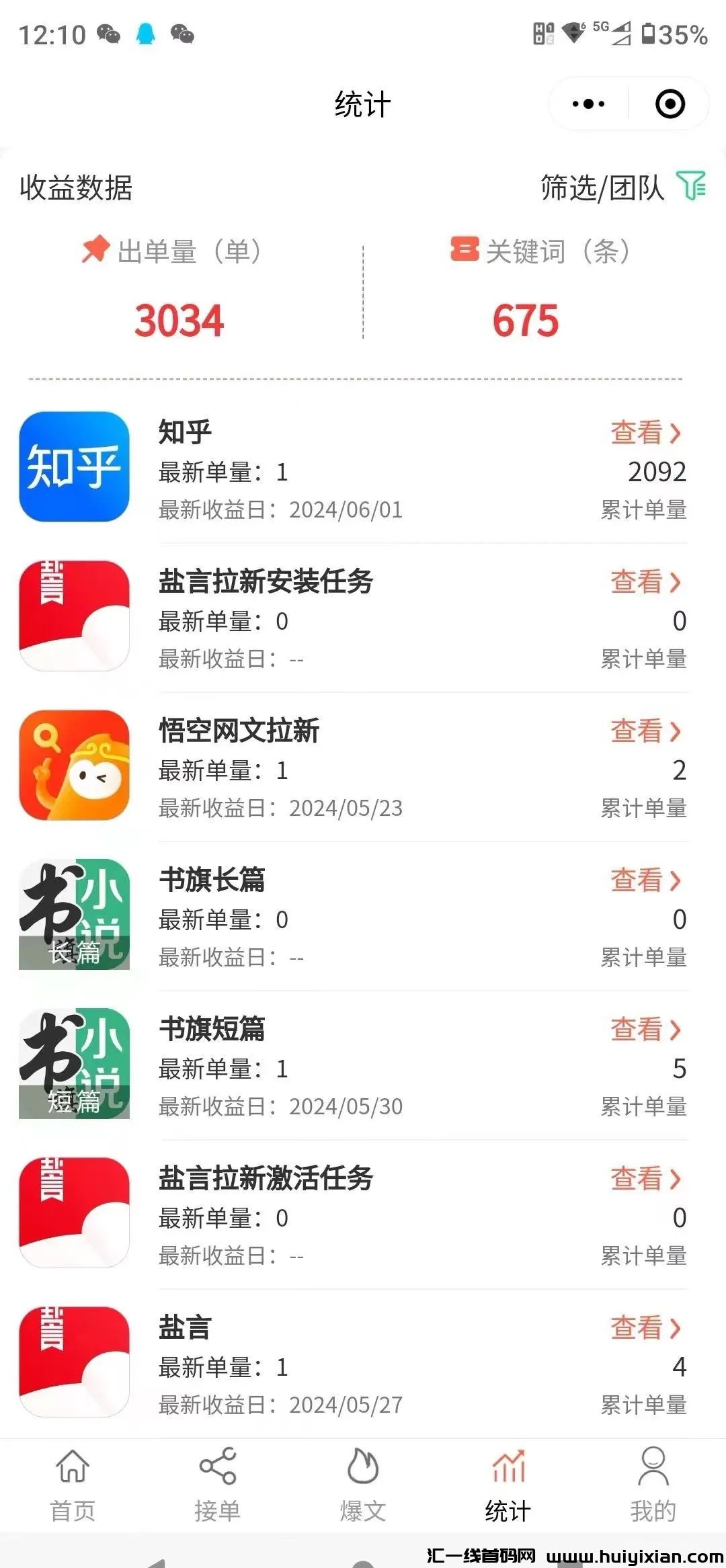This screenshot has width=726, height=1568.
Task: Tap the 盐言 app icon at bottom
Action: click(75, 1361)
